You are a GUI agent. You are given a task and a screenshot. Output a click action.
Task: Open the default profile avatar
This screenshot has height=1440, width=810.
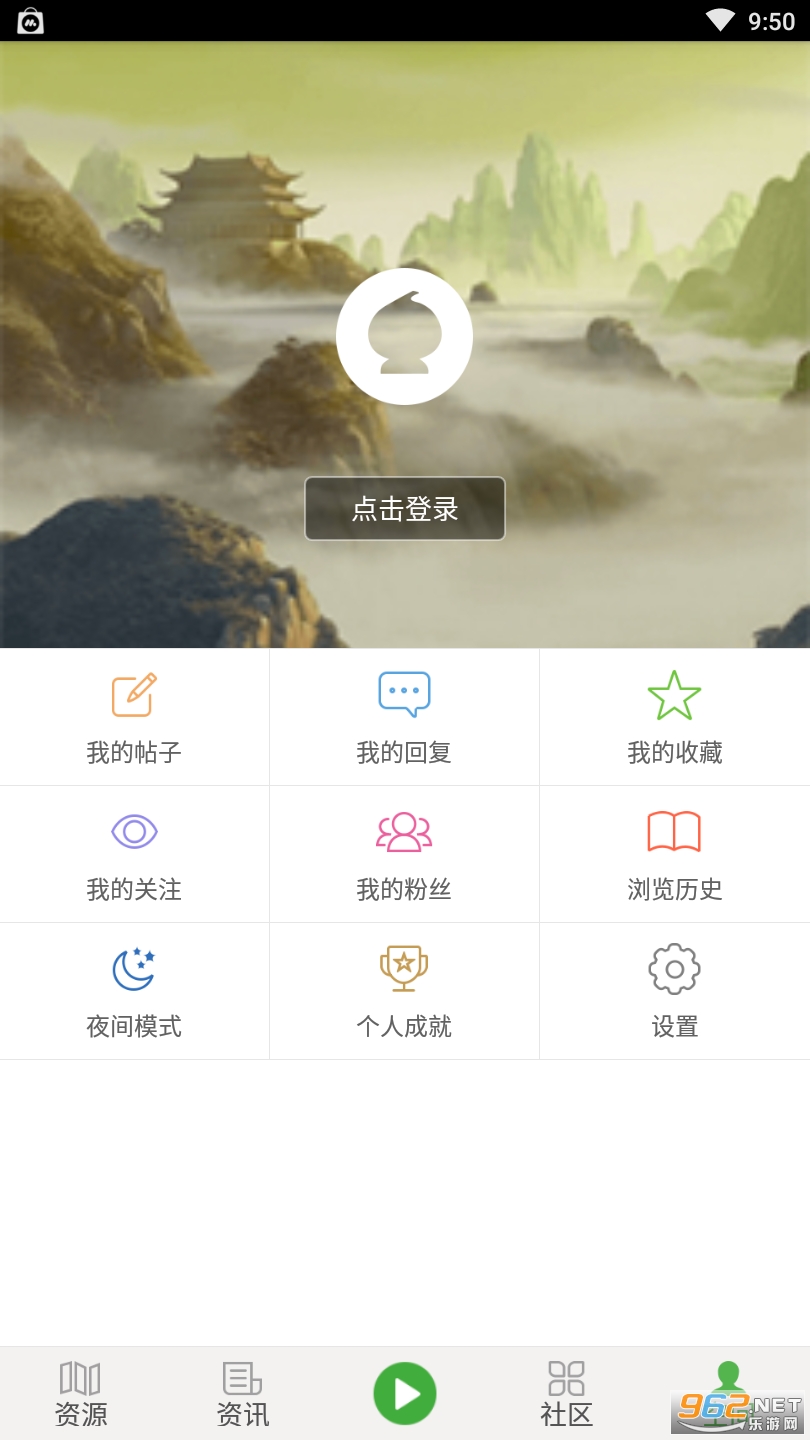point(404,337)
